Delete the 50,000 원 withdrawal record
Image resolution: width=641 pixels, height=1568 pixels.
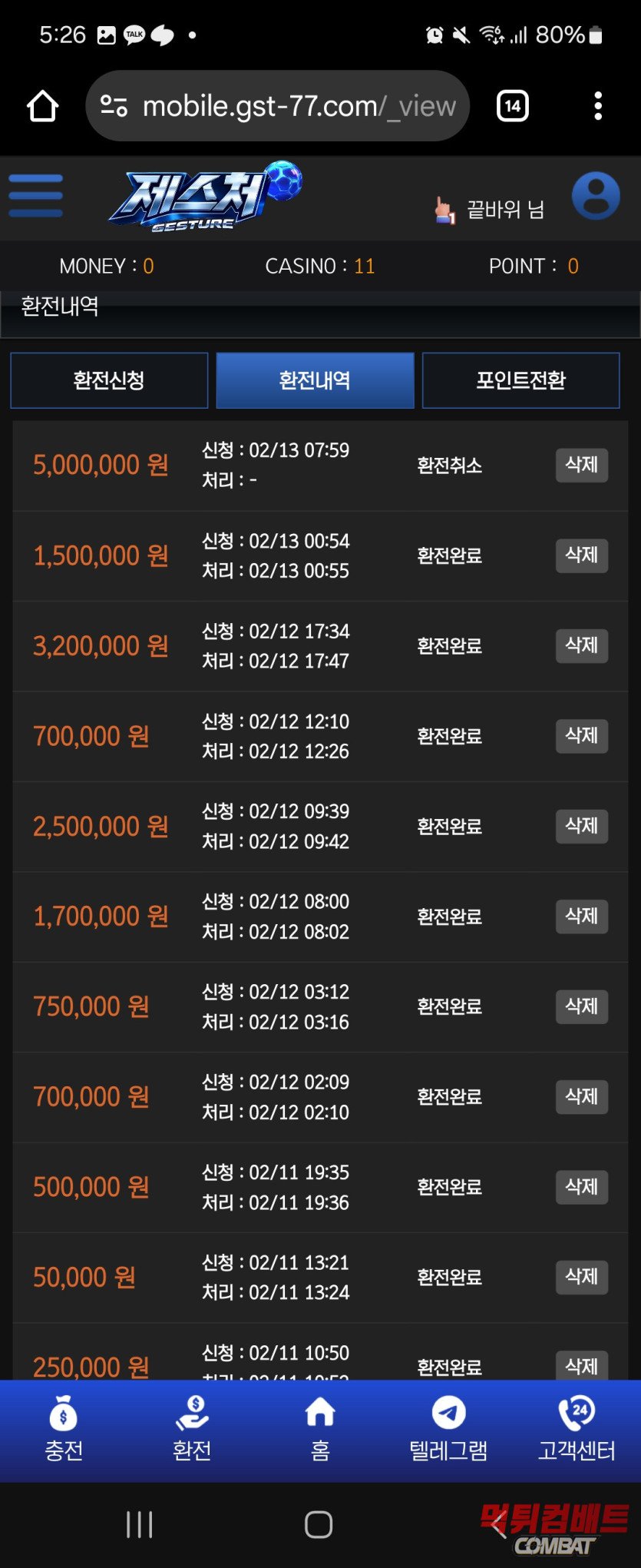[581, 1277]
